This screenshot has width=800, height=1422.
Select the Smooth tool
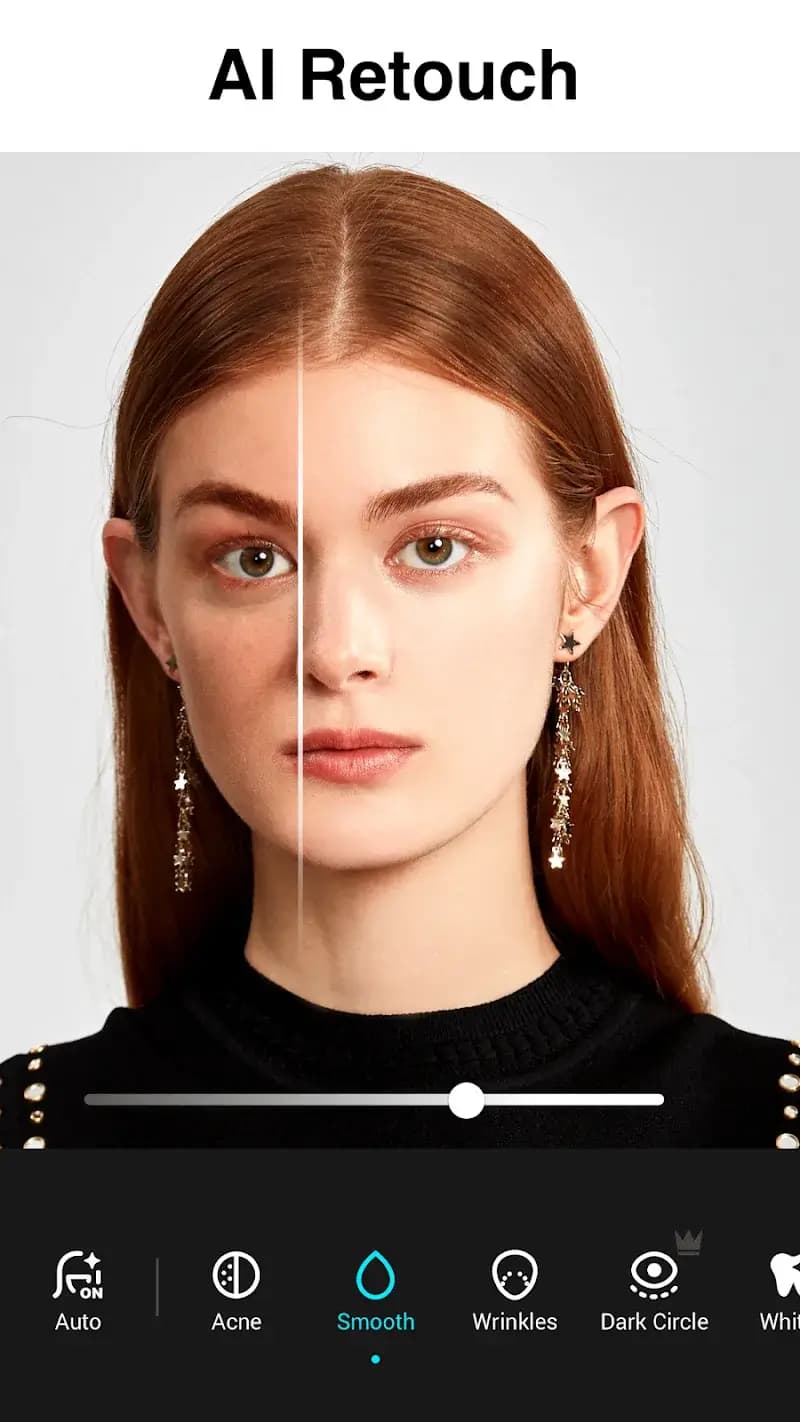coord(375,1290)
